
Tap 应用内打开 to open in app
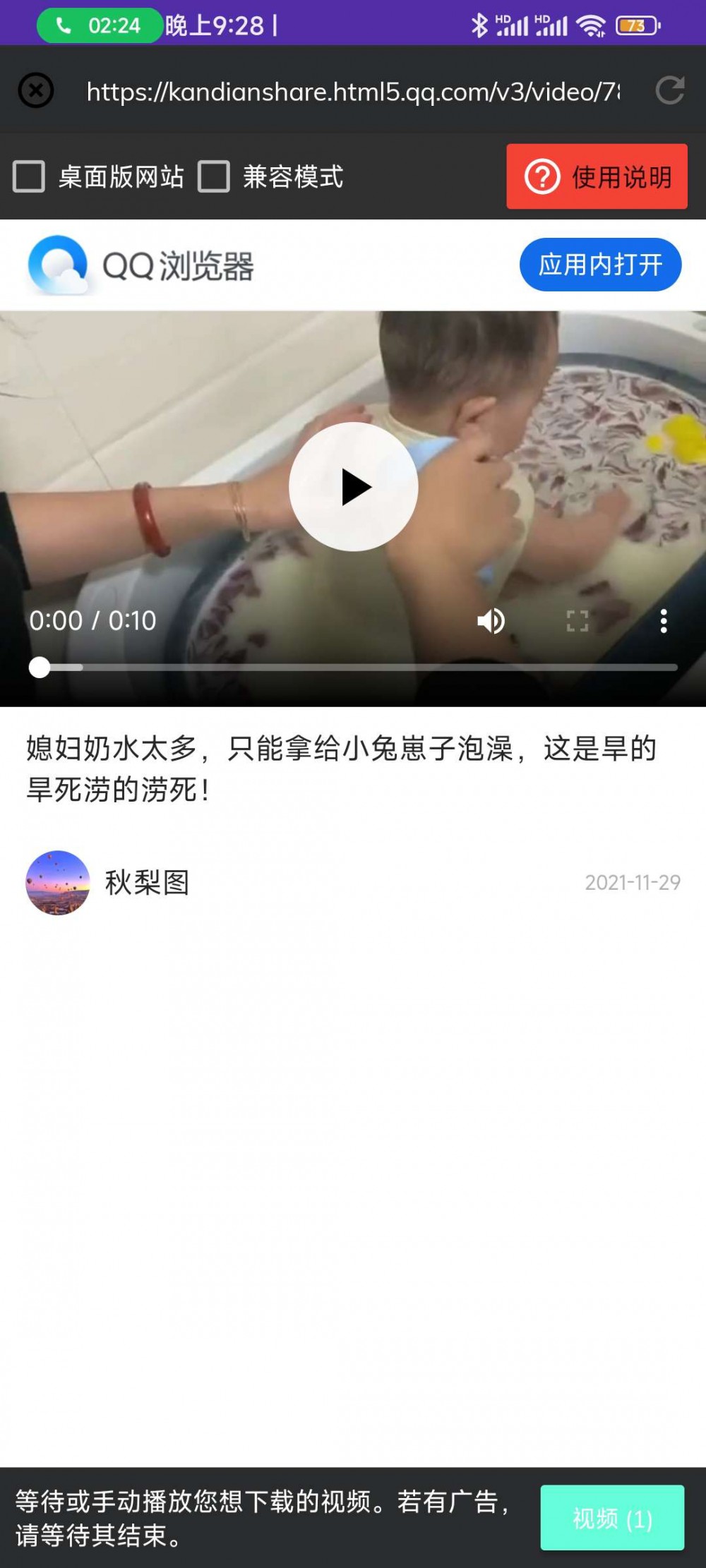coord(600,265)
